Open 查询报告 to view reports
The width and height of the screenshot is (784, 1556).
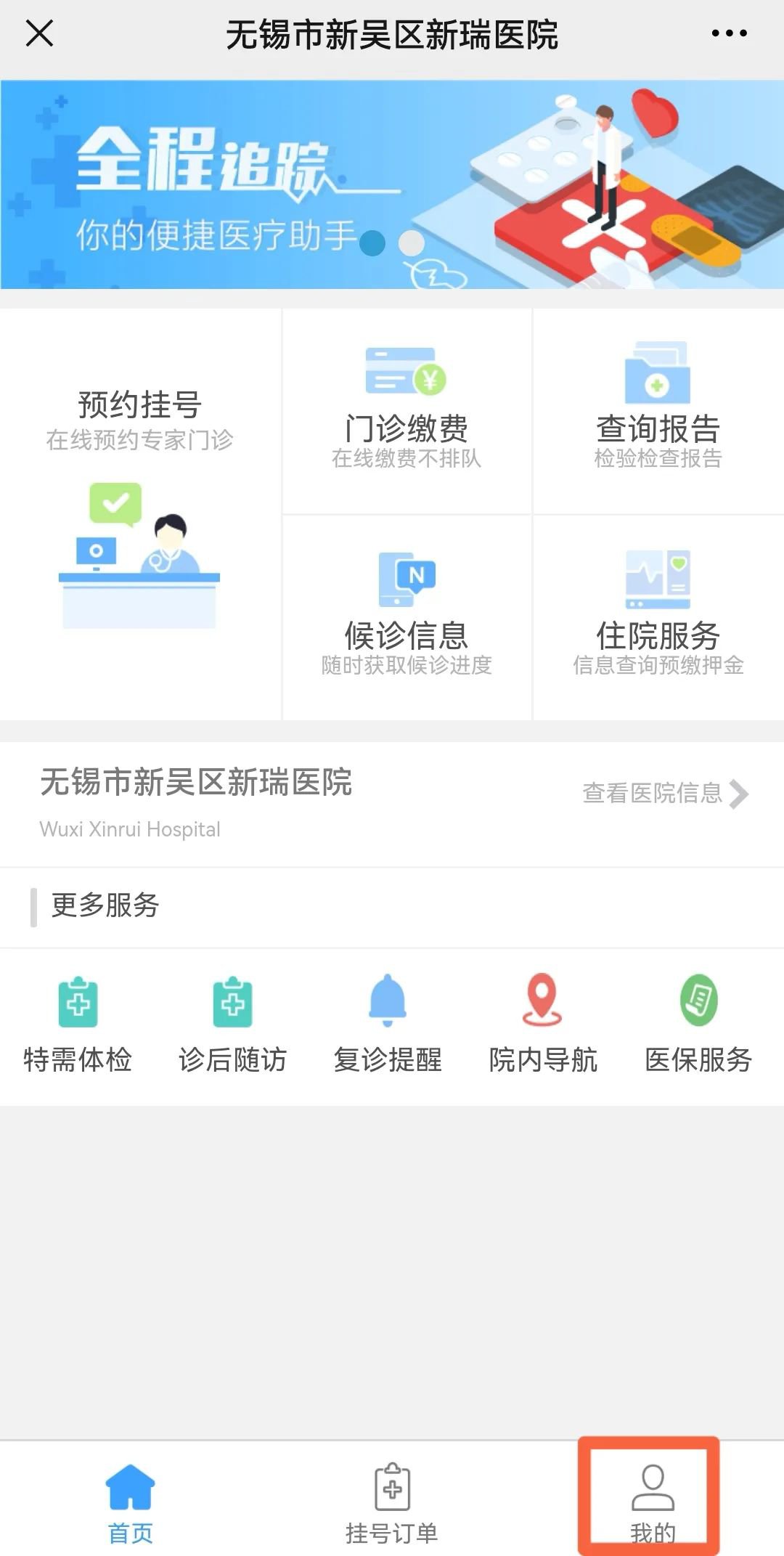point(658,411)
